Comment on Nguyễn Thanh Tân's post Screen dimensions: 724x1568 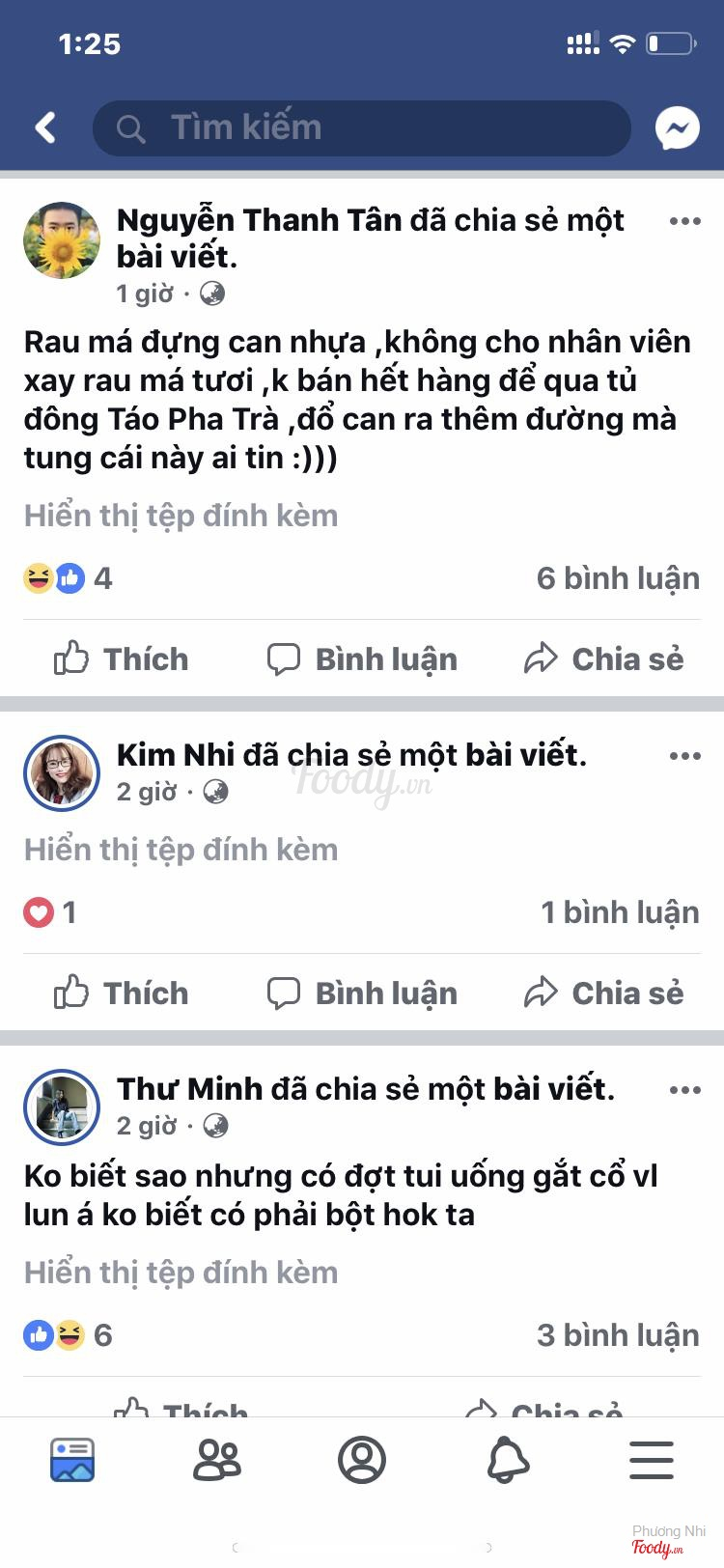pyautogui.click(x=362, y=659)
